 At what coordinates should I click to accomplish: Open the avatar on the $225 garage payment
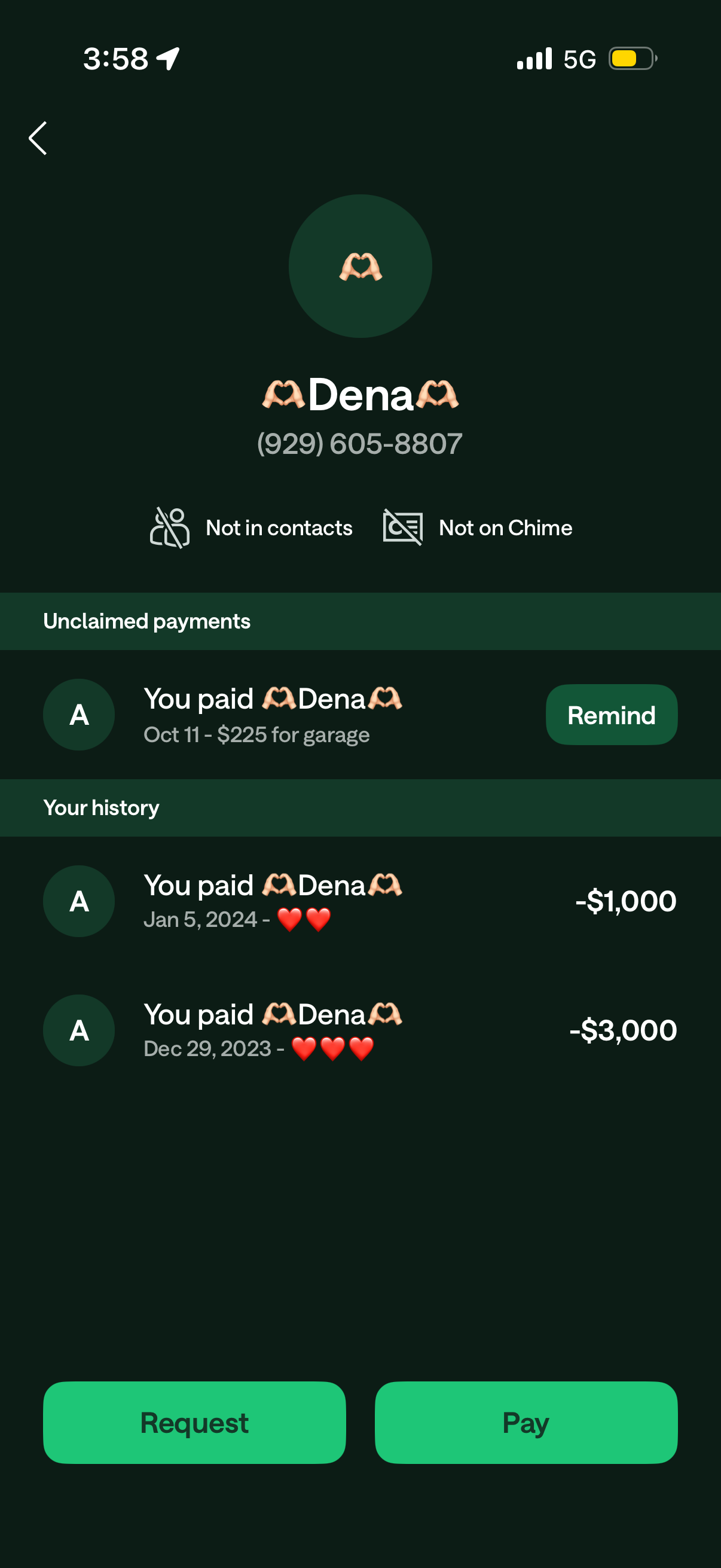pos(78,715)
